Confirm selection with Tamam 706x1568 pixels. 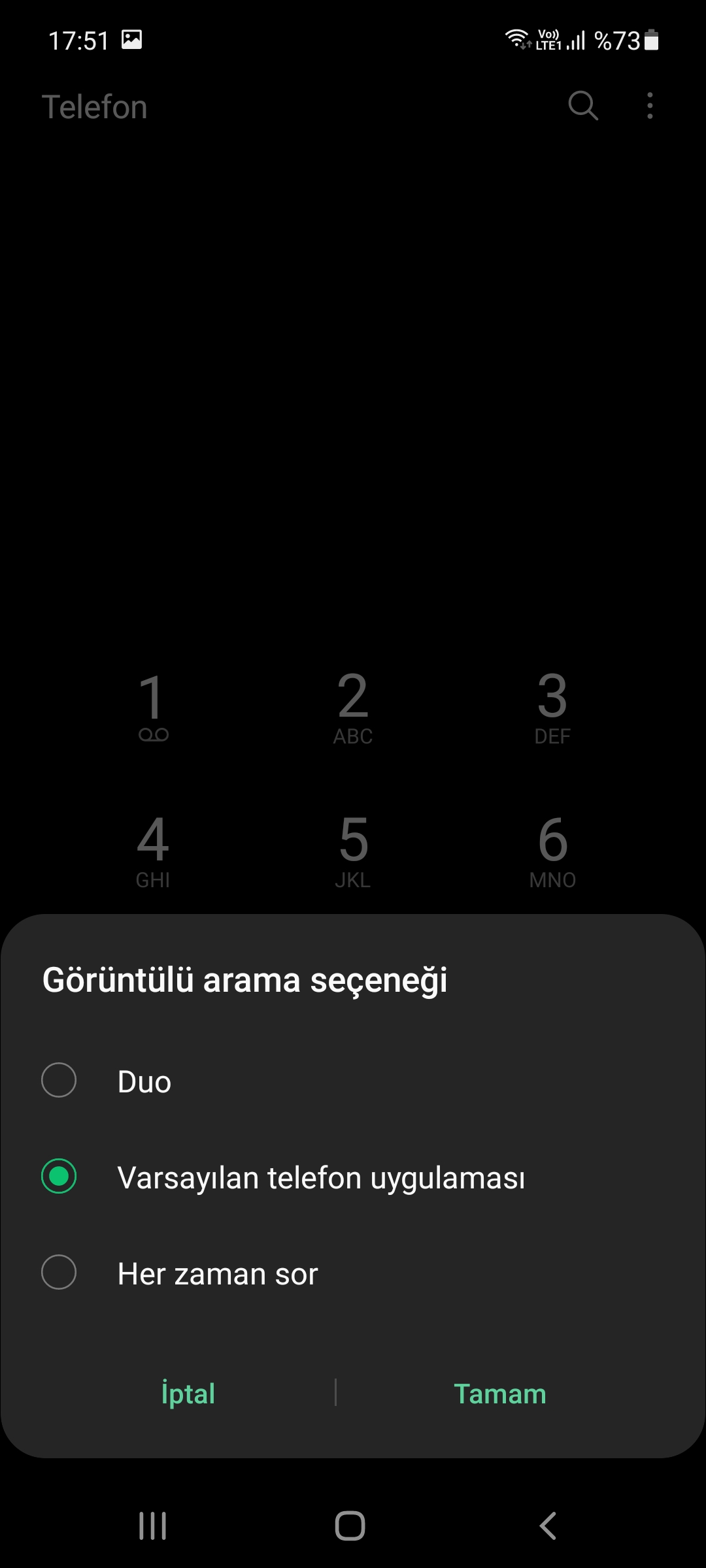click(500, 1394)
